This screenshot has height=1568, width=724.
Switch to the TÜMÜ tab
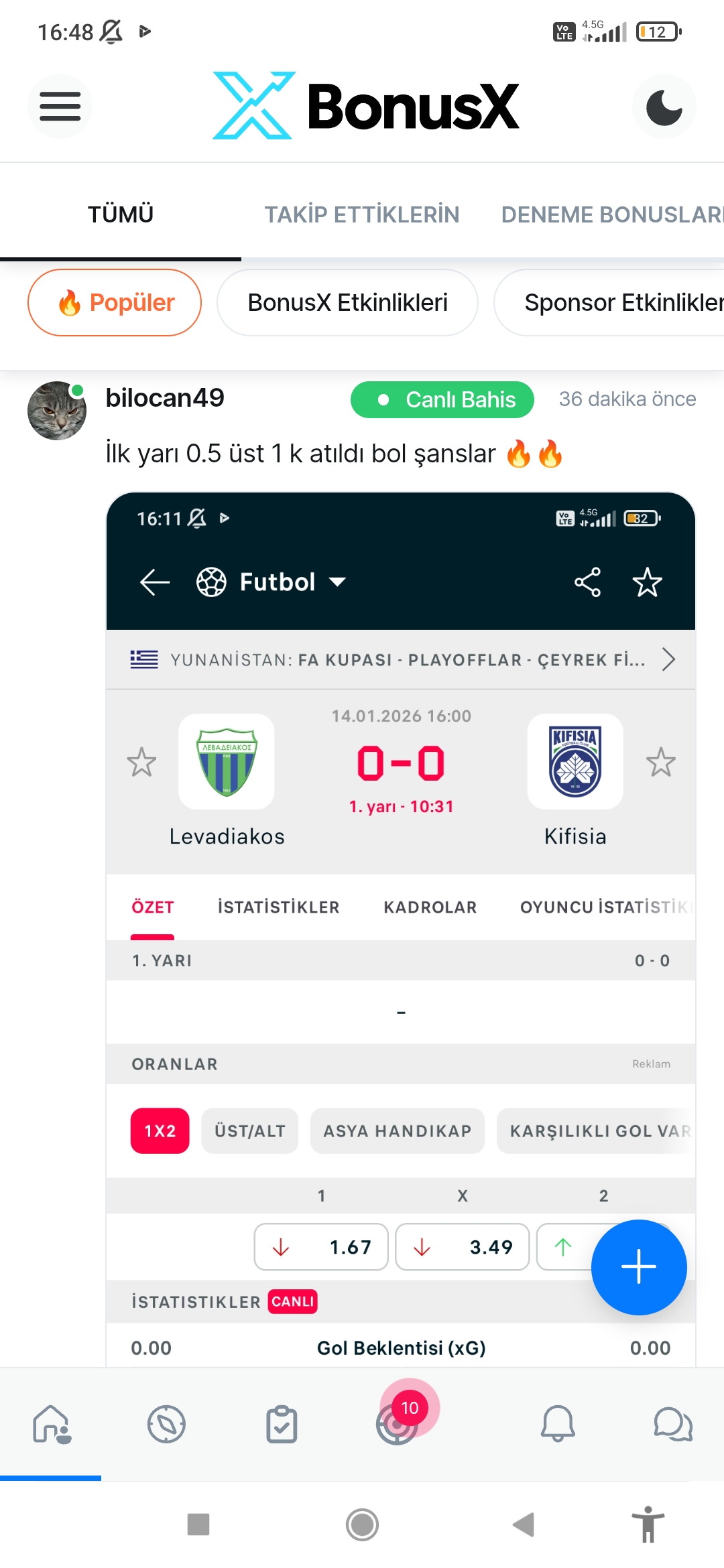pyautogui.click(x=121, y=214)
